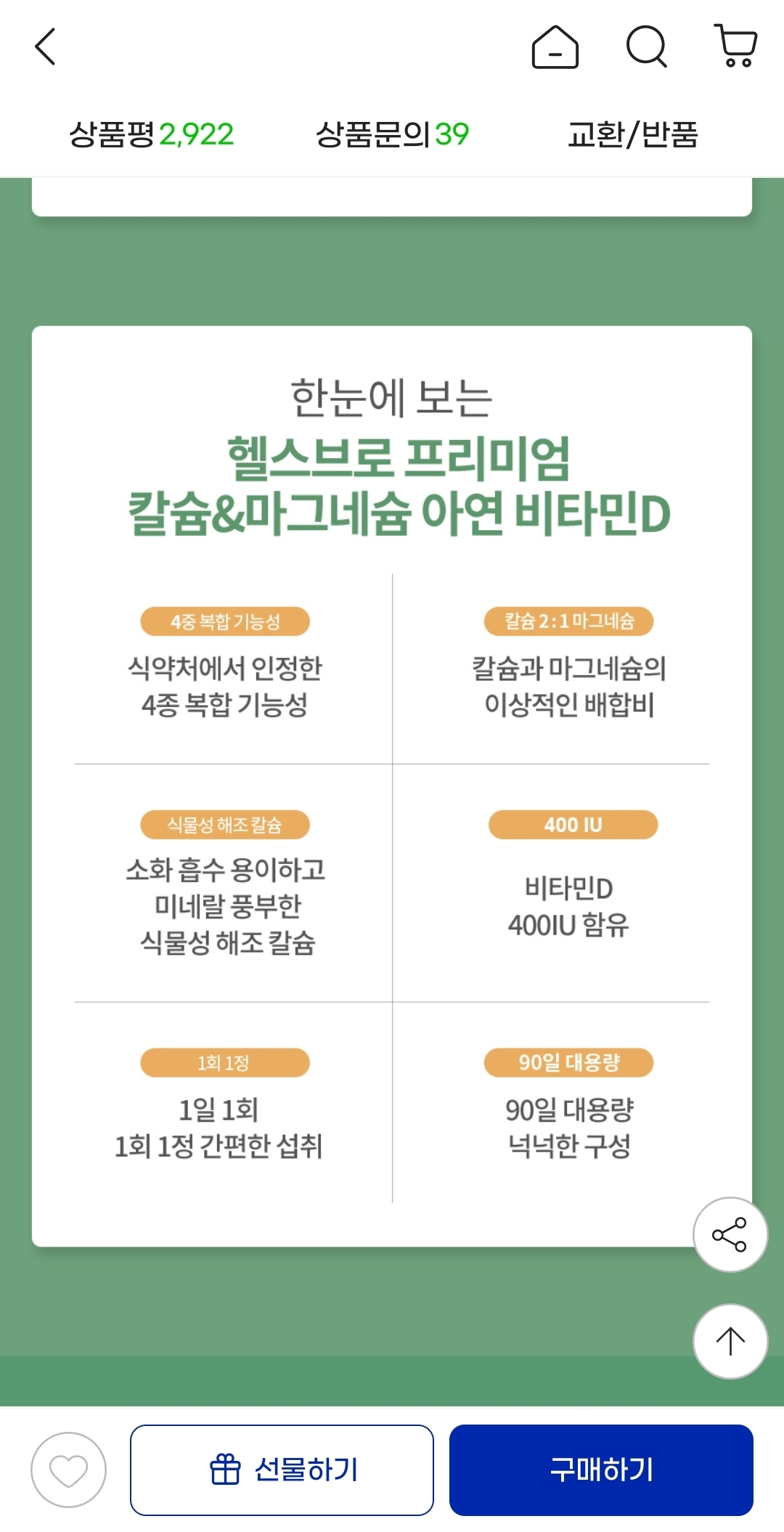The image size is (784, 1532).
Task: Add product to wishlist with heart
Action: (x=68, y=1470)
